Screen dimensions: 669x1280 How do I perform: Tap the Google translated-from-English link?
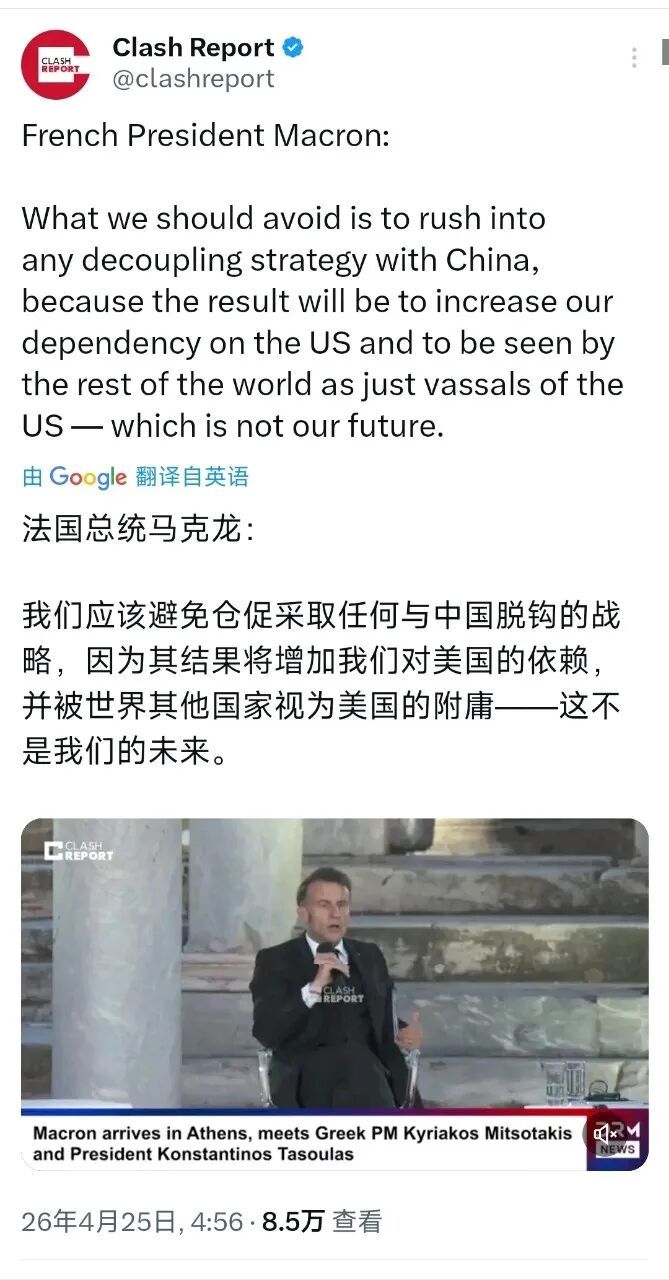136,477
